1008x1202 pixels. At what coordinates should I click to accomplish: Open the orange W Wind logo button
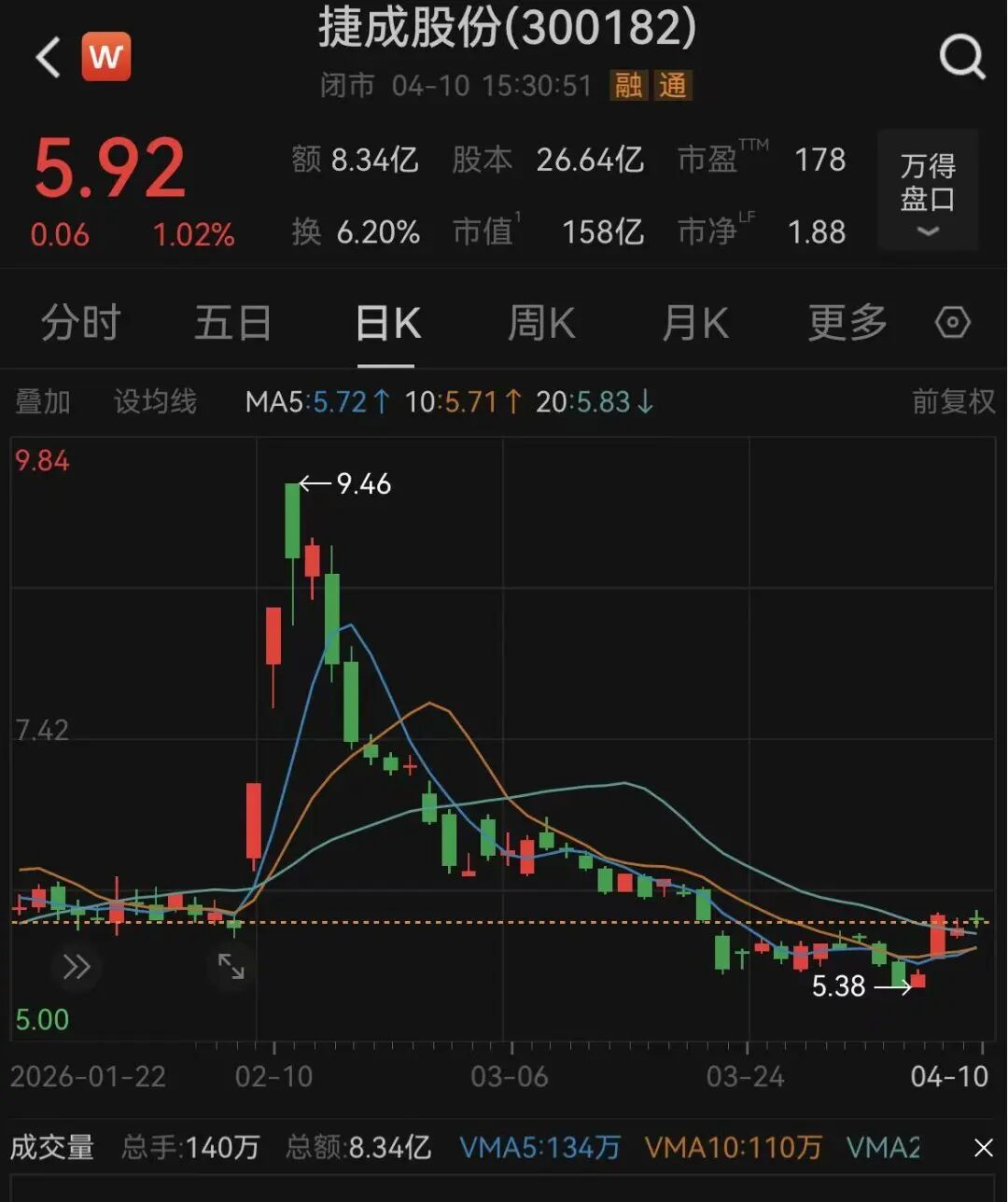(x=105, y=58)
